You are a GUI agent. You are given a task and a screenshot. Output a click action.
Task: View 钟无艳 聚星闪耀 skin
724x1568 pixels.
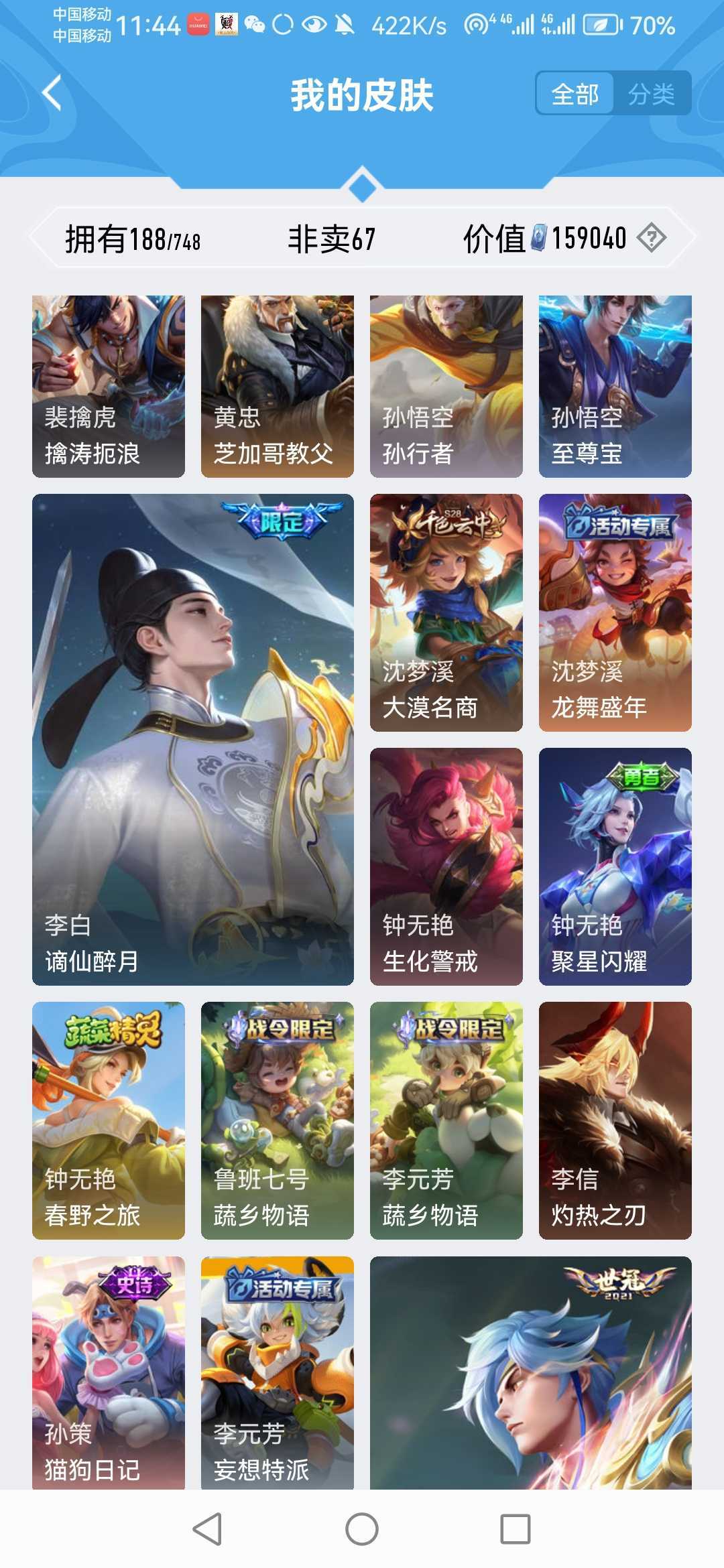point(615,866)
